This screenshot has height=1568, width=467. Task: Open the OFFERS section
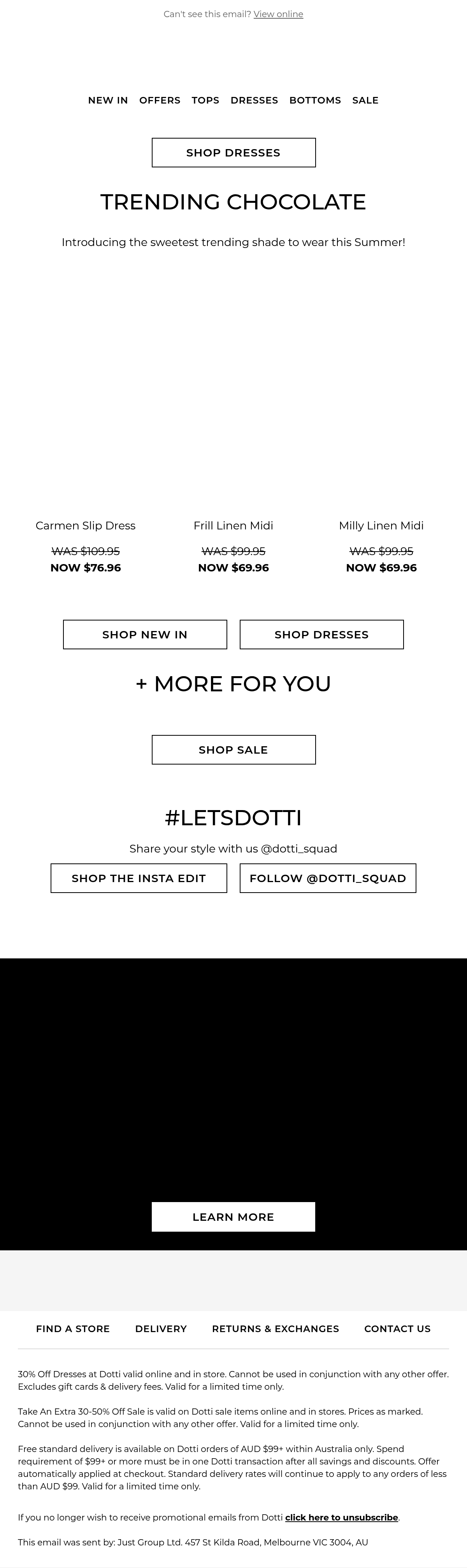pos(160,100)
